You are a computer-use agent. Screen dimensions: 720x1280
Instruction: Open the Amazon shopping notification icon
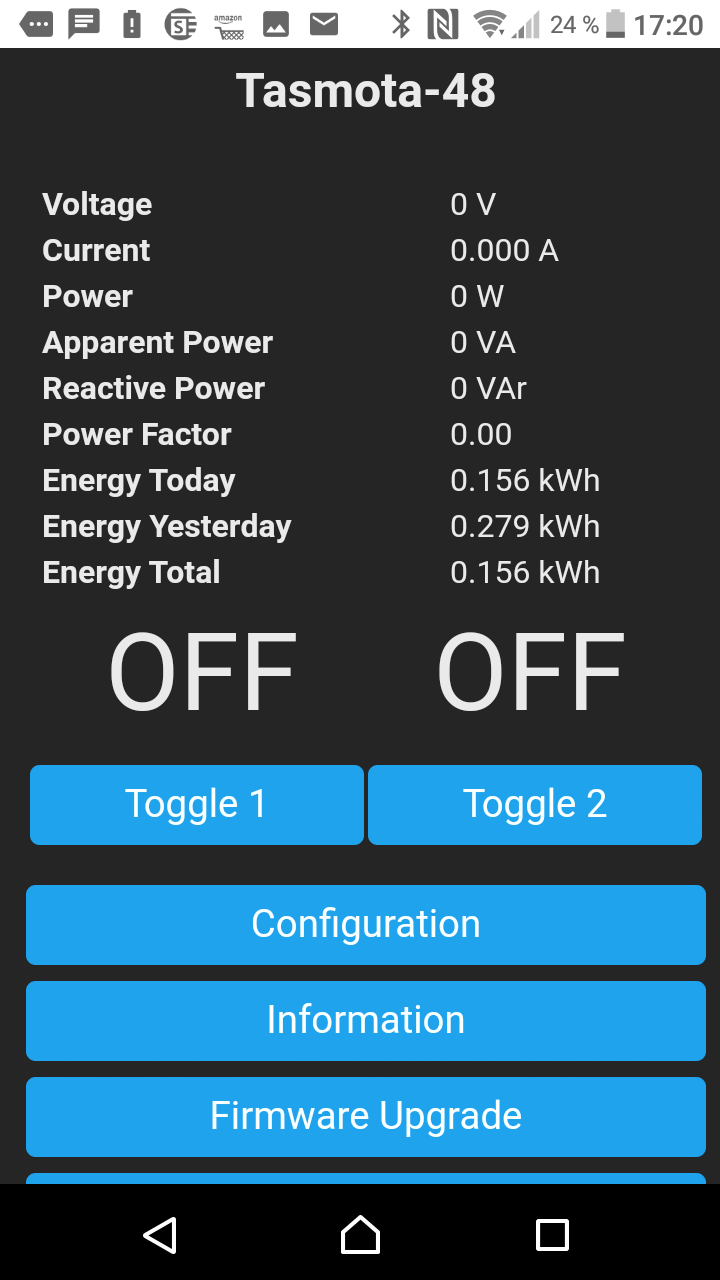(228, 24)
